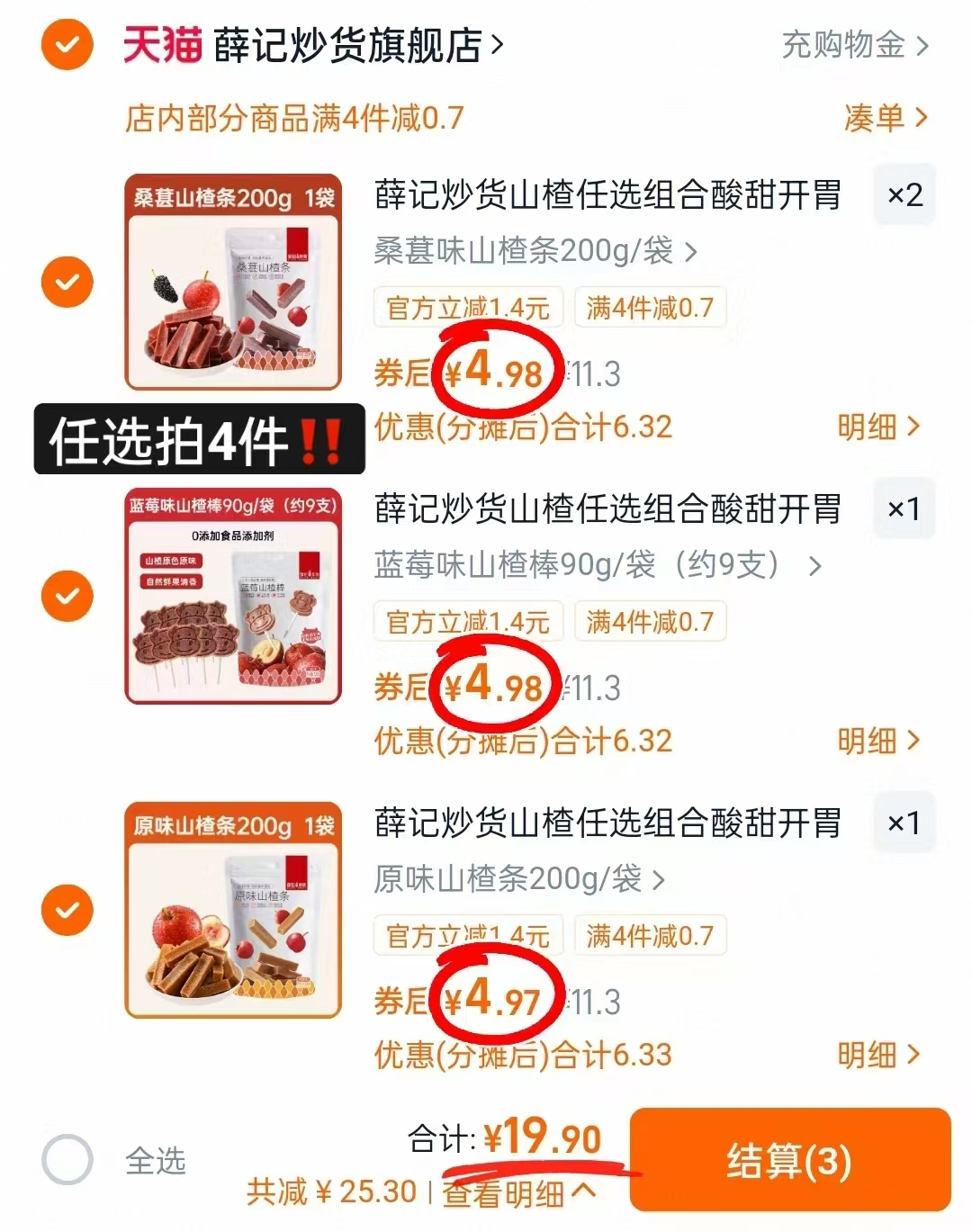Click the ×2 quantity badge on first item

click(x=904, y=194)
